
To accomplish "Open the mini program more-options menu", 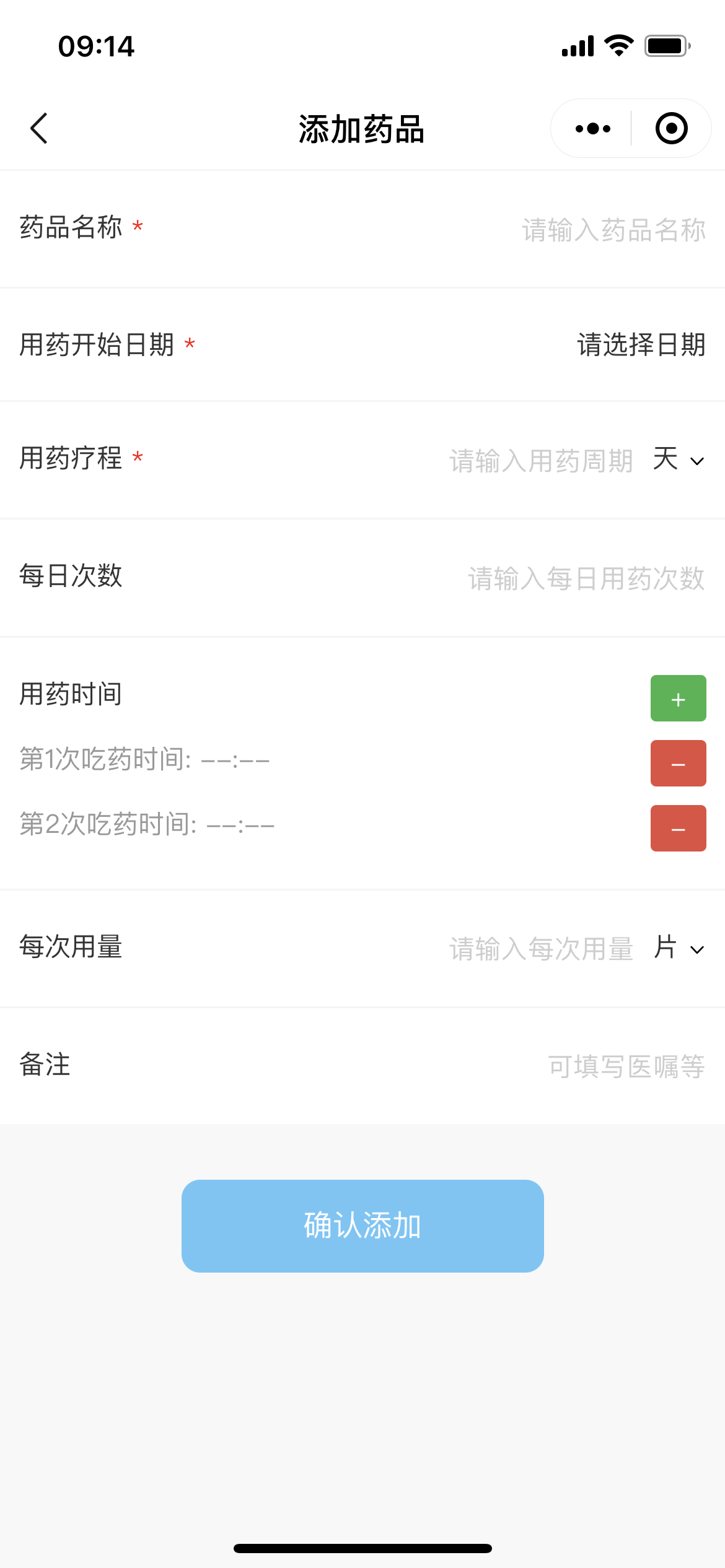I will click(592, 129).
